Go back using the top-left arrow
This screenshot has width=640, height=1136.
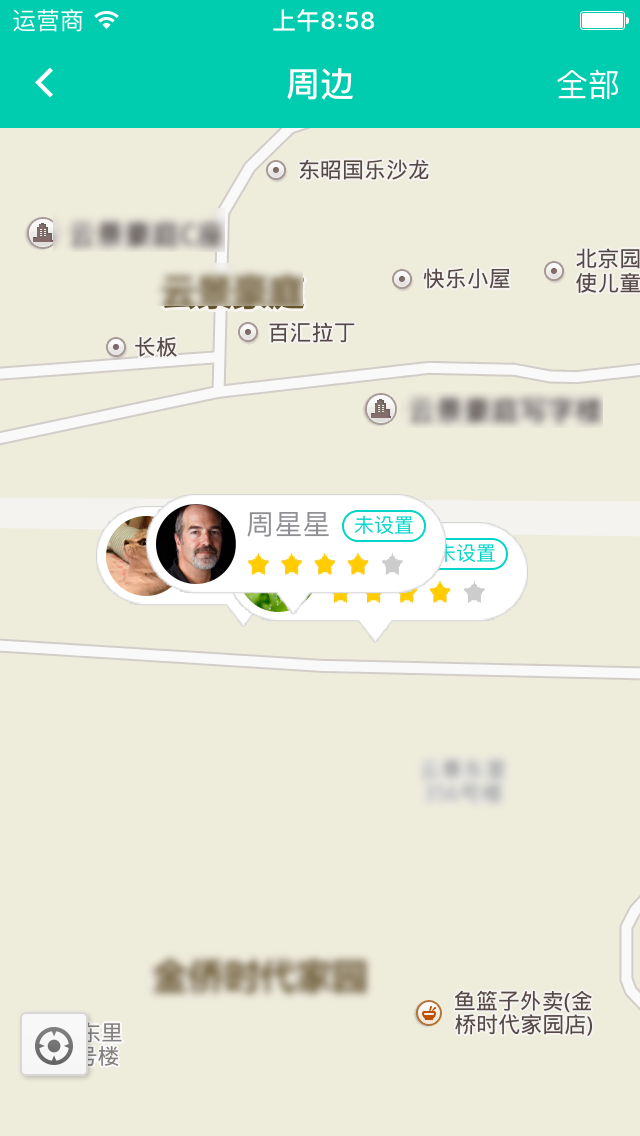click(x=45, y=84)
